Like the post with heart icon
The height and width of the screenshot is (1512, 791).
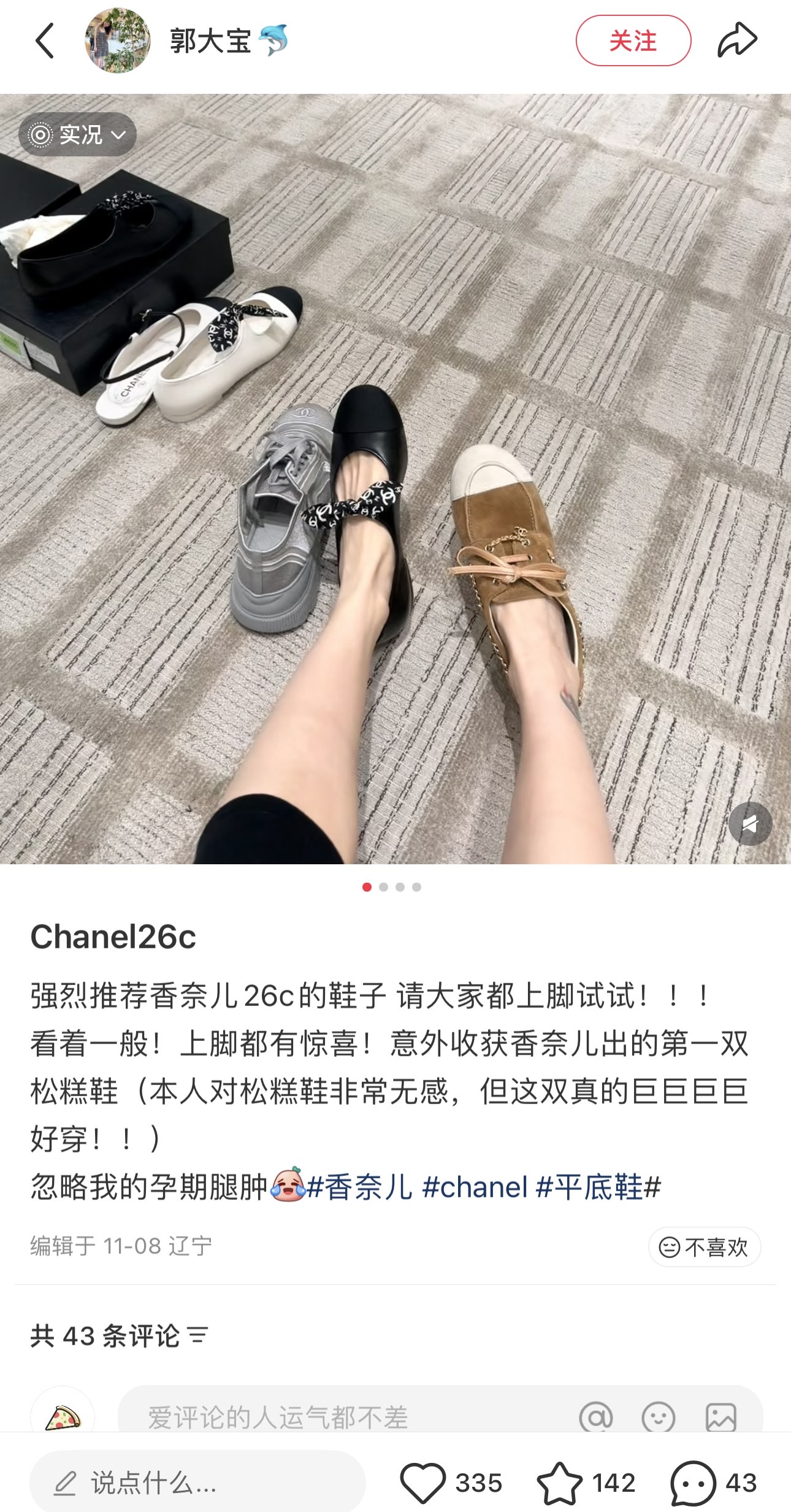coord(423,1483)
